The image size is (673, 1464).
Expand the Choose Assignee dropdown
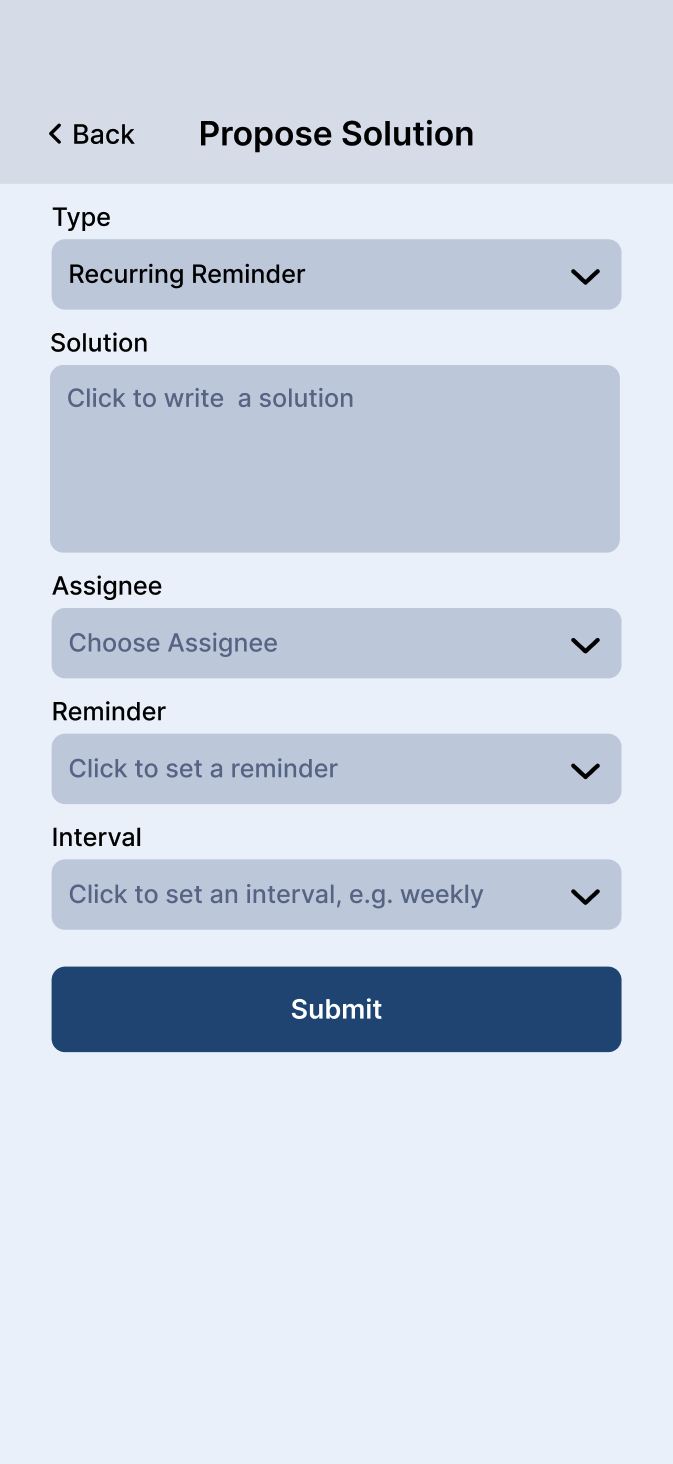click(336, 643)
